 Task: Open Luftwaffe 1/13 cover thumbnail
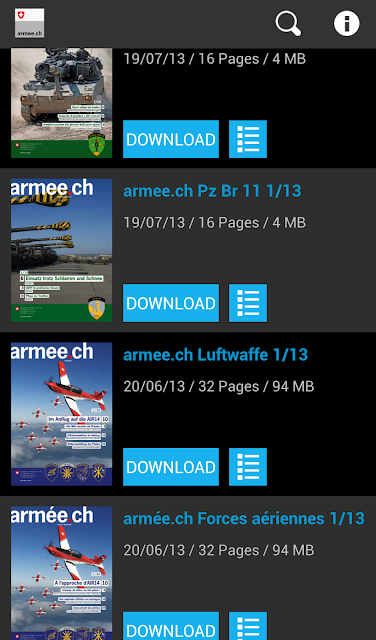pyautogui.click(x=62, y=414)
